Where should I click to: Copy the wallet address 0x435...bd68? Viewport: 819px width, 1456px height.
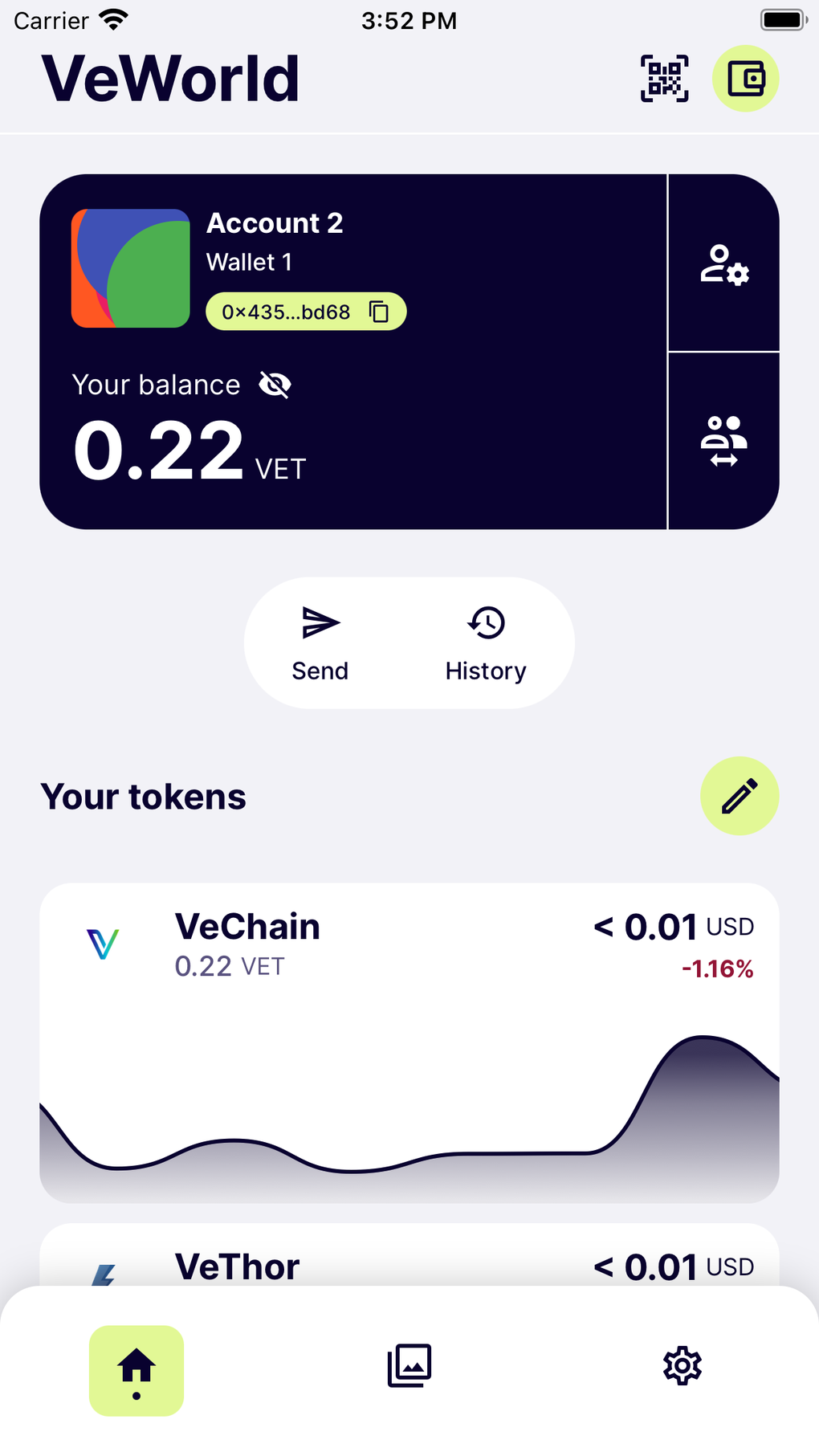[x=379, y=312]
